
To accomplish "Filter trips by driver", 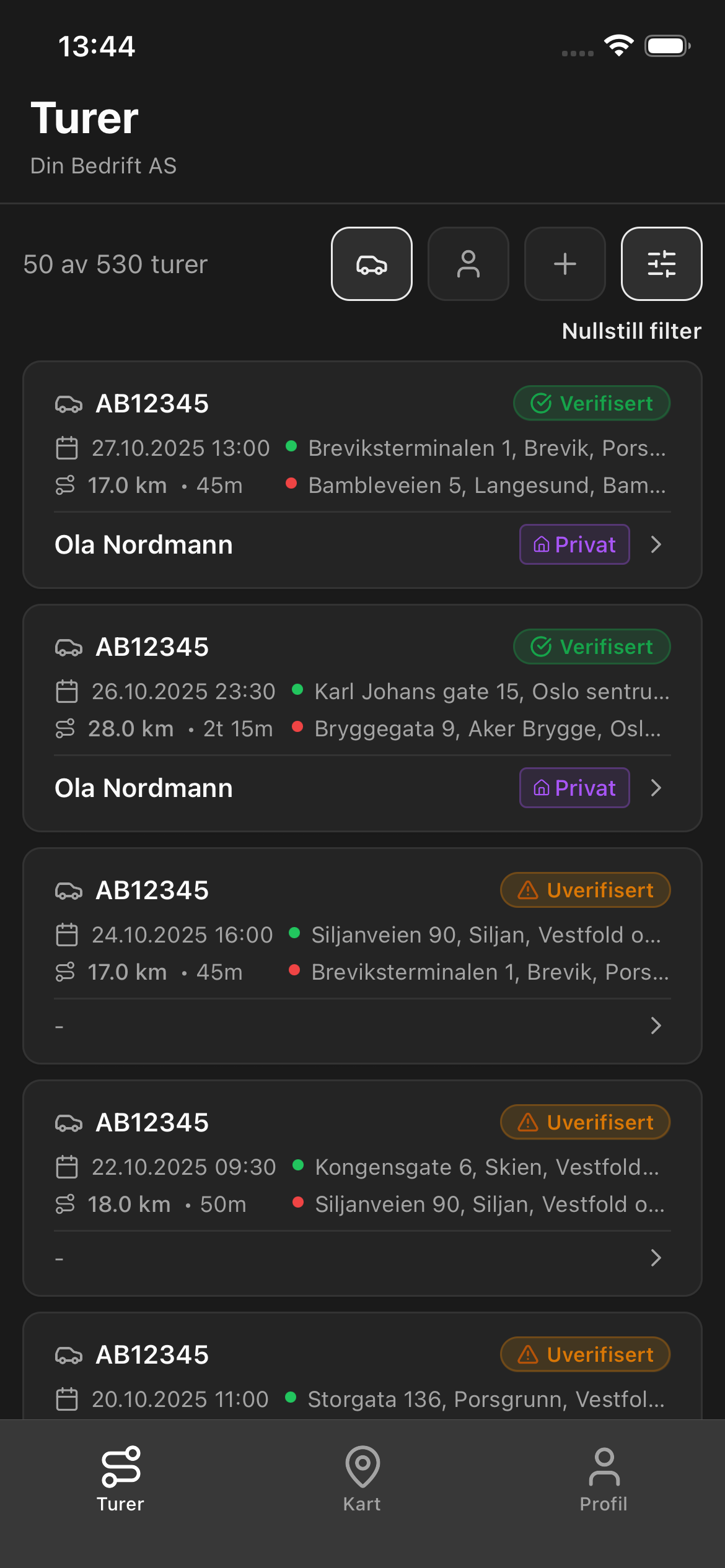I will pyautogui.click(x=468, y=264).
